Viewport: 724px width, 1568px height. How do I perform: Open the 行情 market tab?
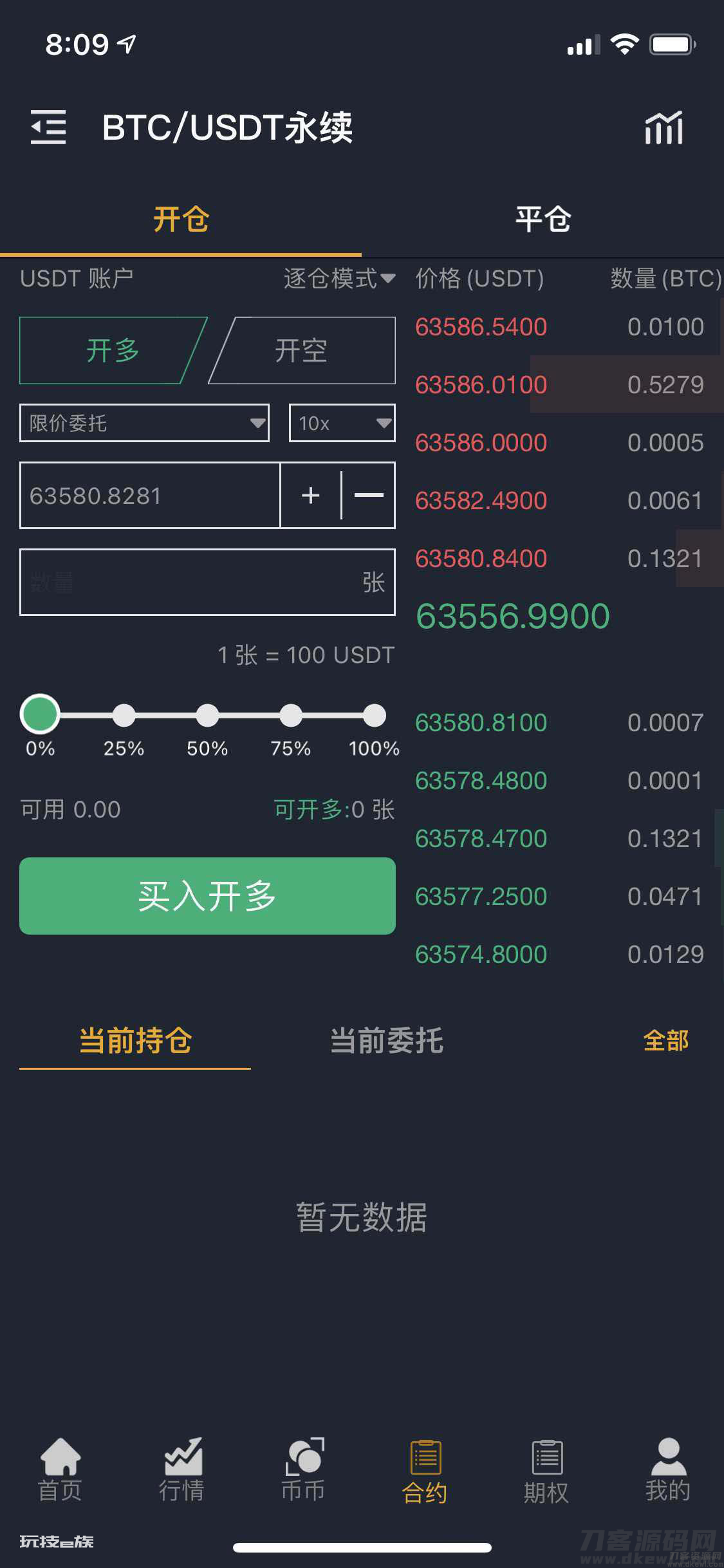pos(181,1470)
